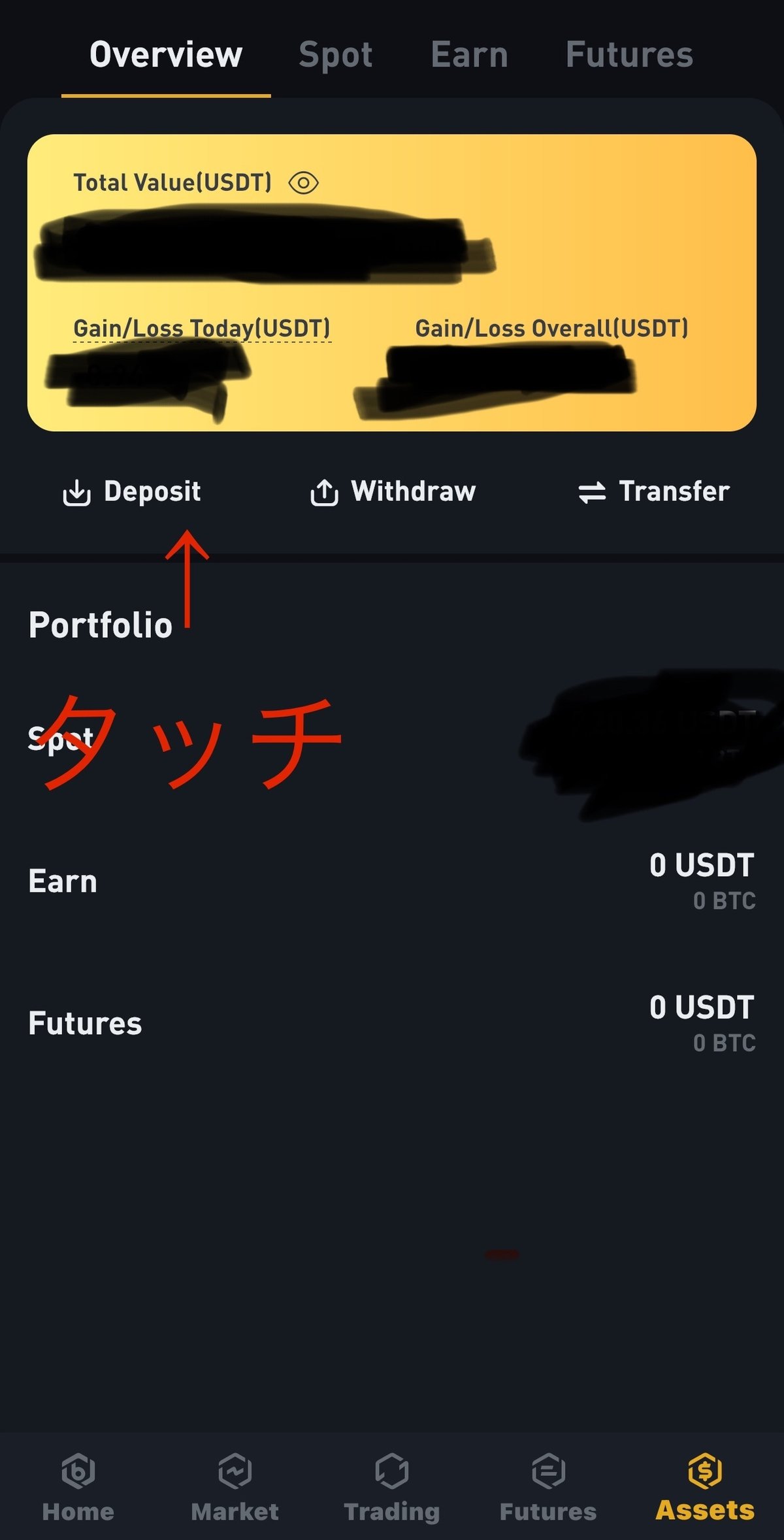Image resolution: width=784 pixels, height=1540 pixels.
Task: Tap the Transfer double-arrow icon
Action: pos(592,492)
